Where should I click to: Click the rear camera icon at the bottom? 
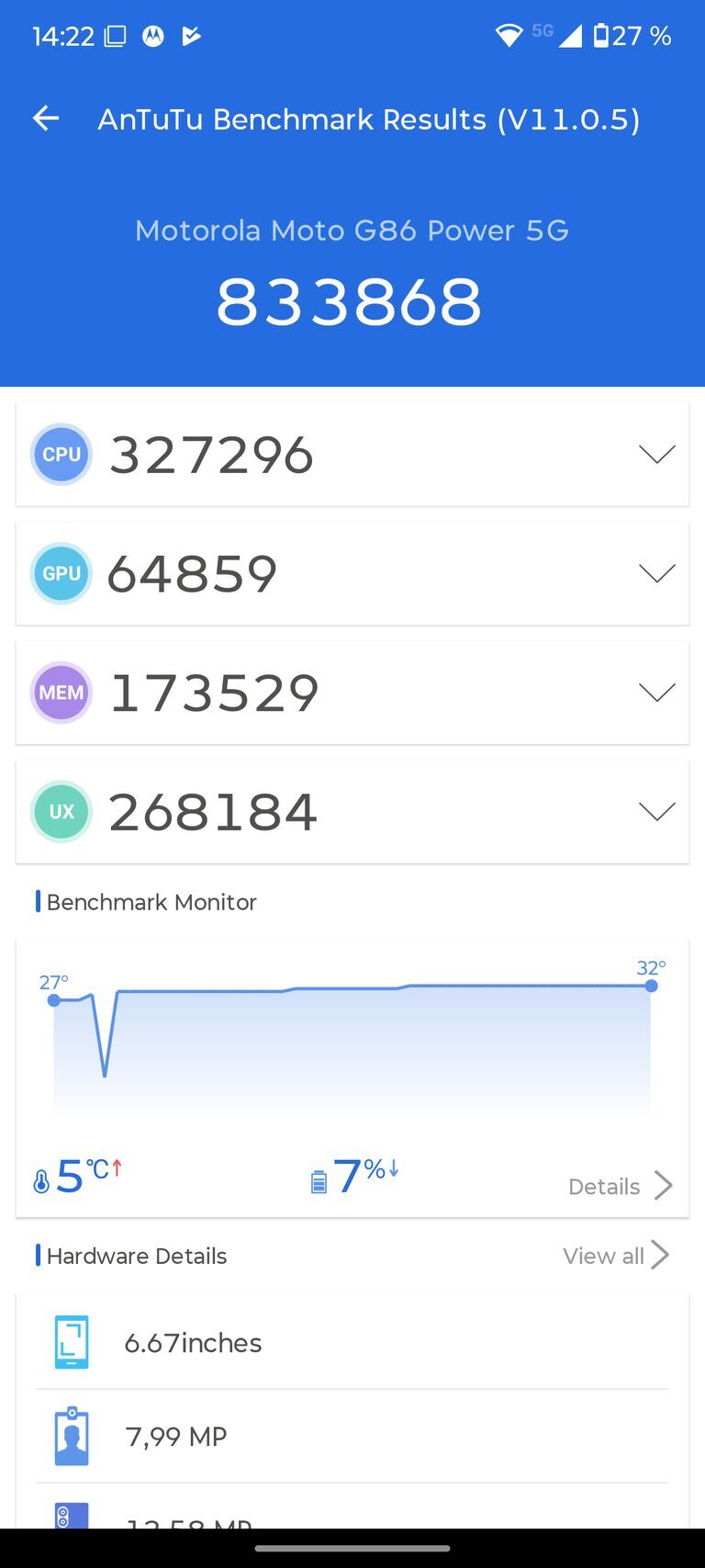point(72,1516)
